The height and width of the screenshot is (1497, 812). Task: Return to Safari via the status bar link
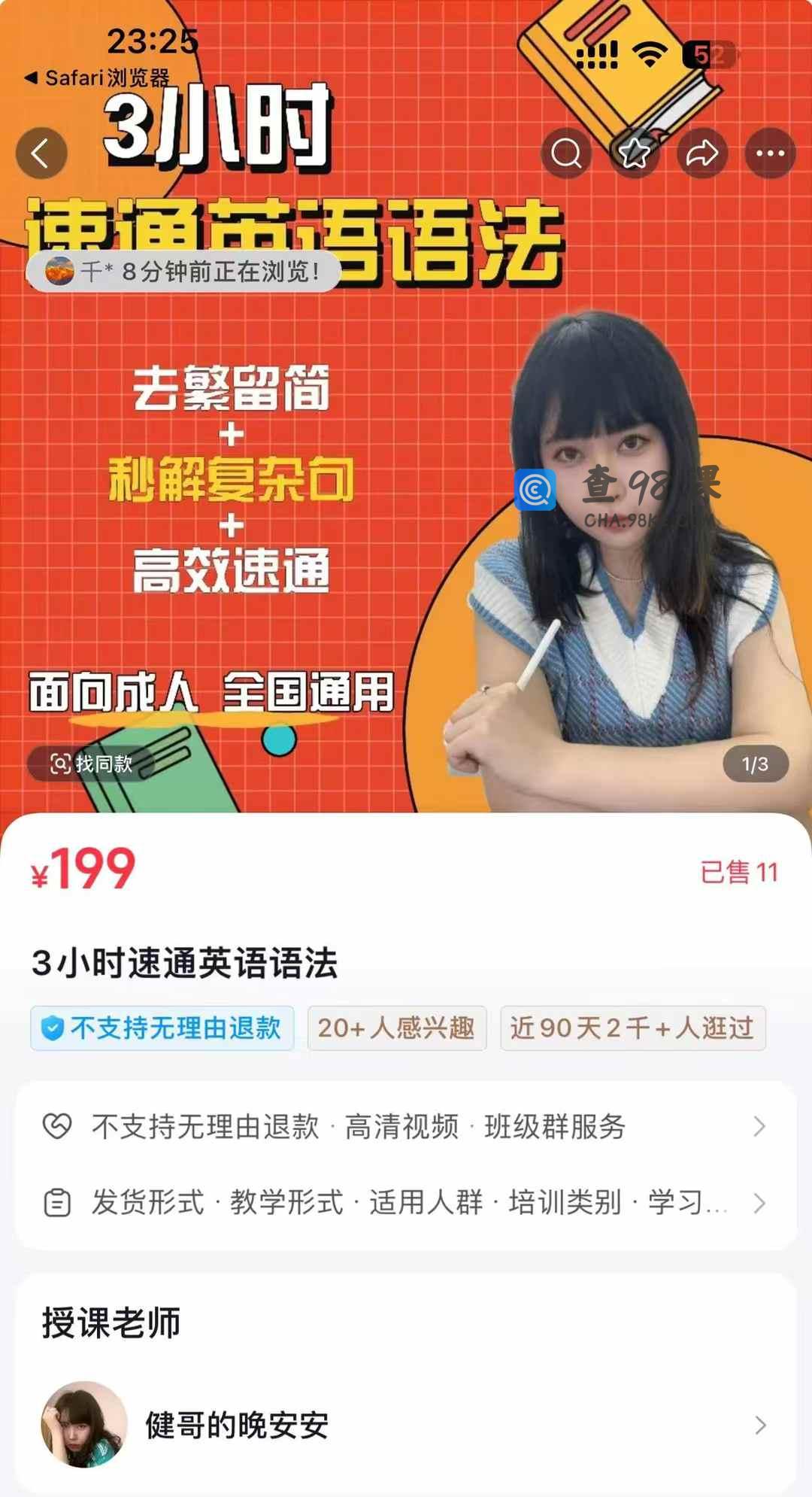98,77
